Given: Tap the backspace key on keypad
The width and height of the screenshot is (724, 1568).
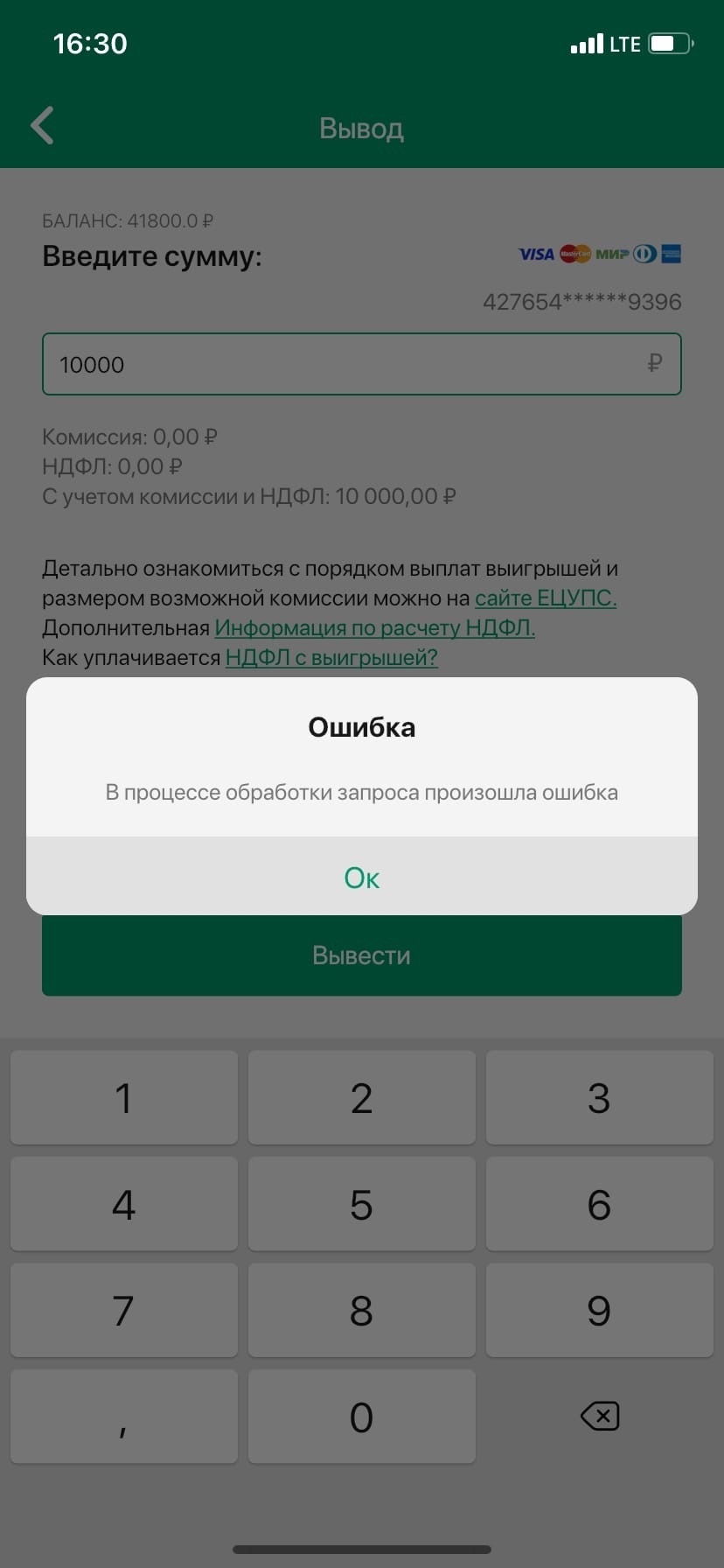Looking at the screenshot, I should pos(600,1416).
